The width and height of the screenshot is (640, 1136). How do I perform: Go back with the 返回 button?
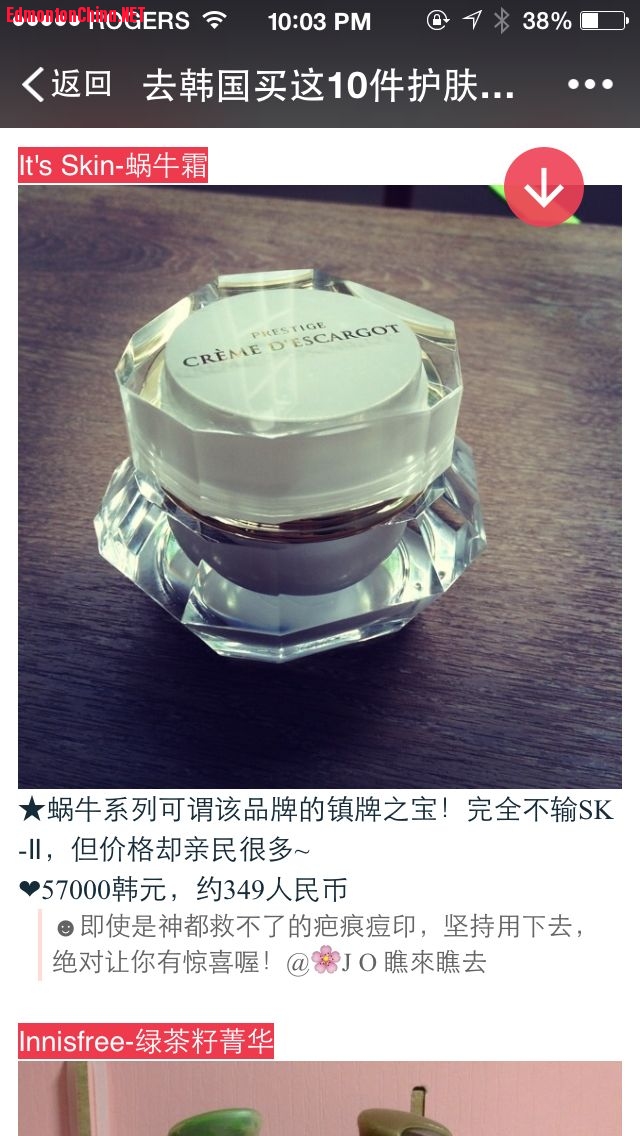click(66, 85)
